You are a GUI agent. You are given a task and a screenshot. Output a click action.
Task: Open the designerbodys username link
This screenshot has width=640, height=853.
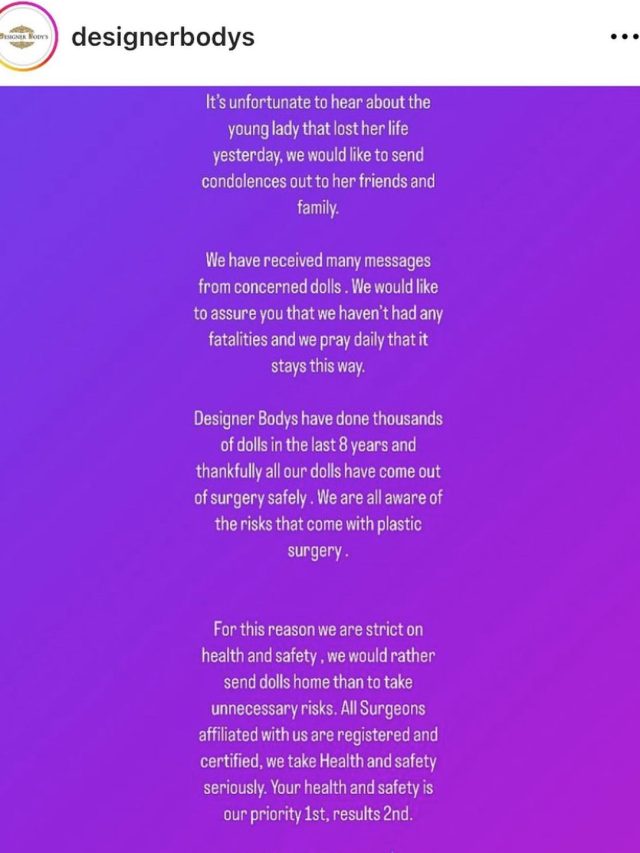click(163, 38)
